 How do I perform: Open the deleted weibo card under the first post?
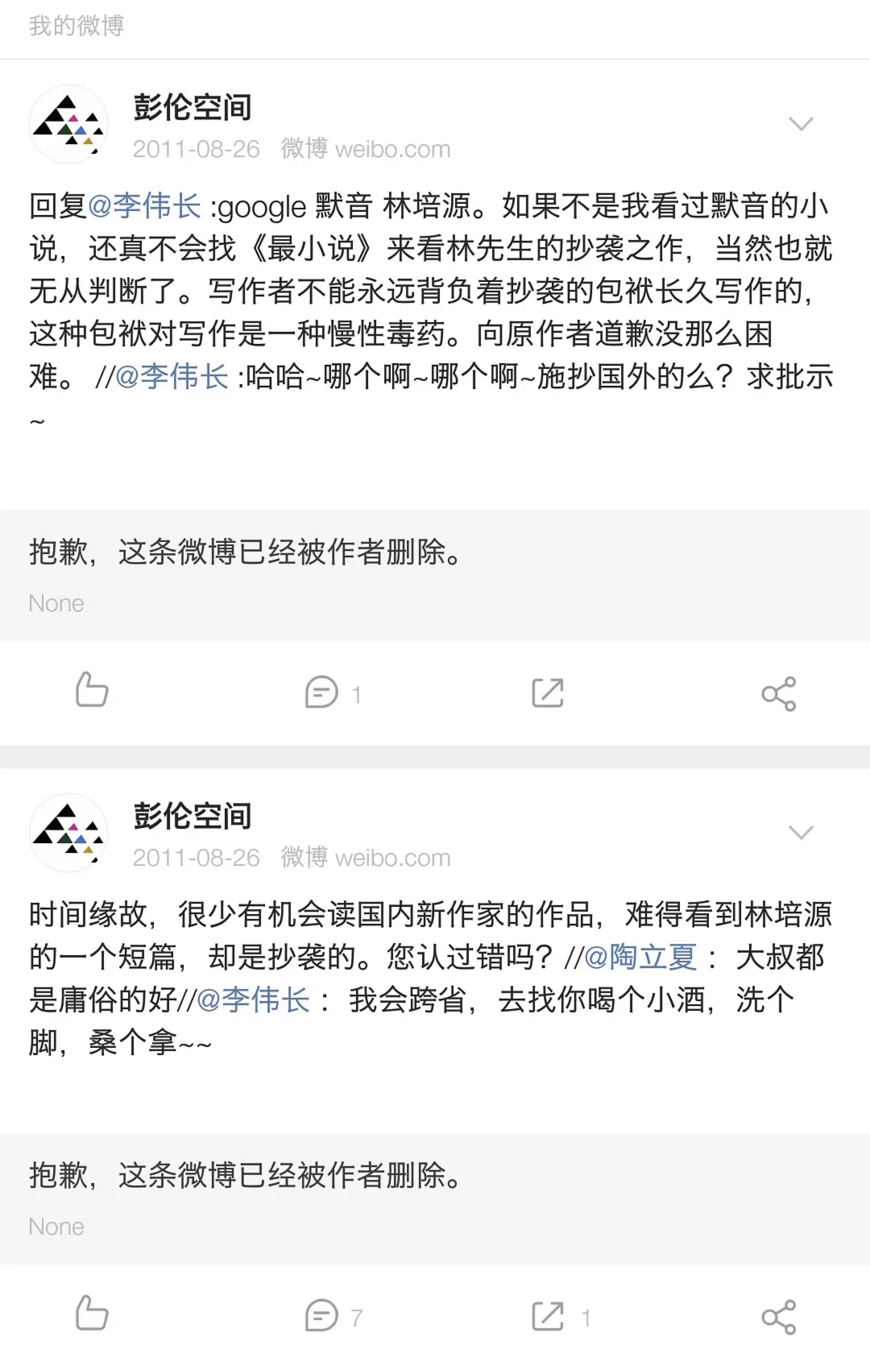(435, 574)
